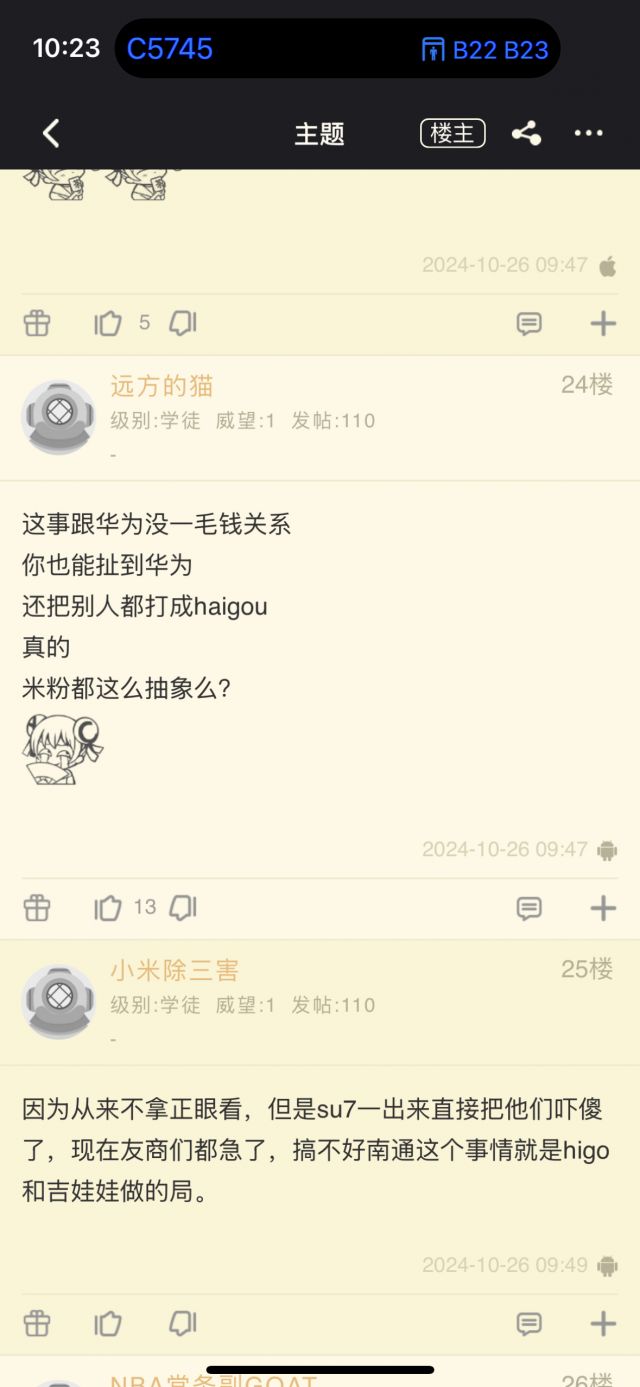Go back from the topic page
This screenshot has width=640, height=1387.
coord(51,133)
